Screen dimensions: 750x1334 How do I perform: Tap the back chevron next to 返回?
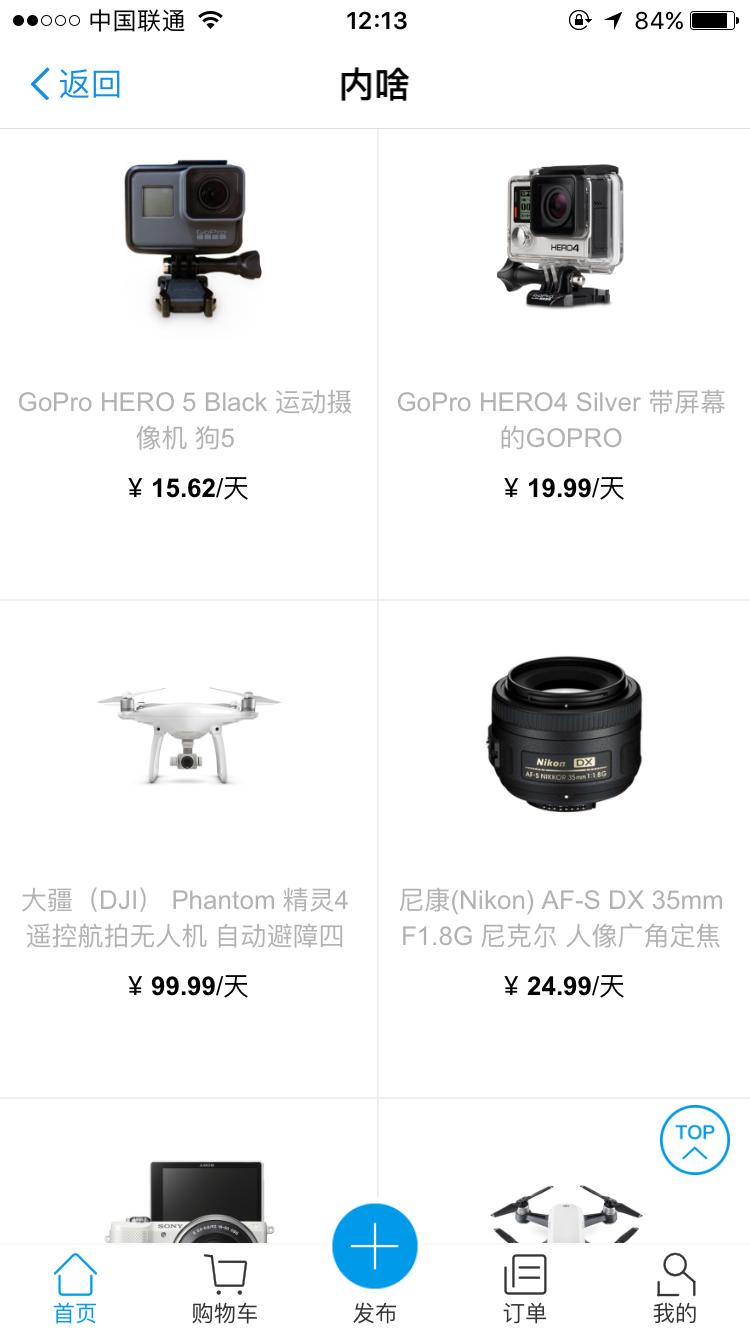[x=38, y=85]
